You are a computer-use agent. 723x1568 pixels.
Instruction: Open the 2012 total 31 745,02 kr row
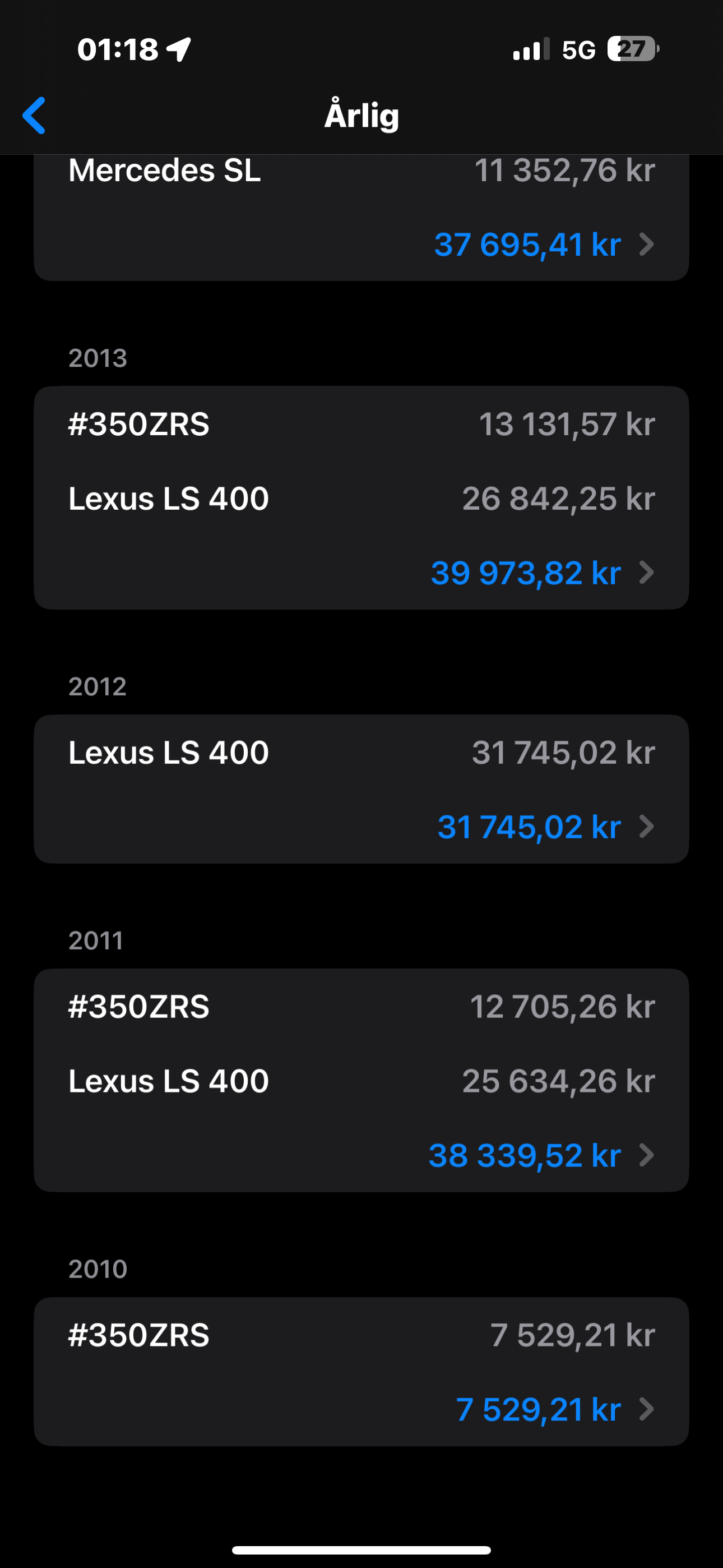361,826
